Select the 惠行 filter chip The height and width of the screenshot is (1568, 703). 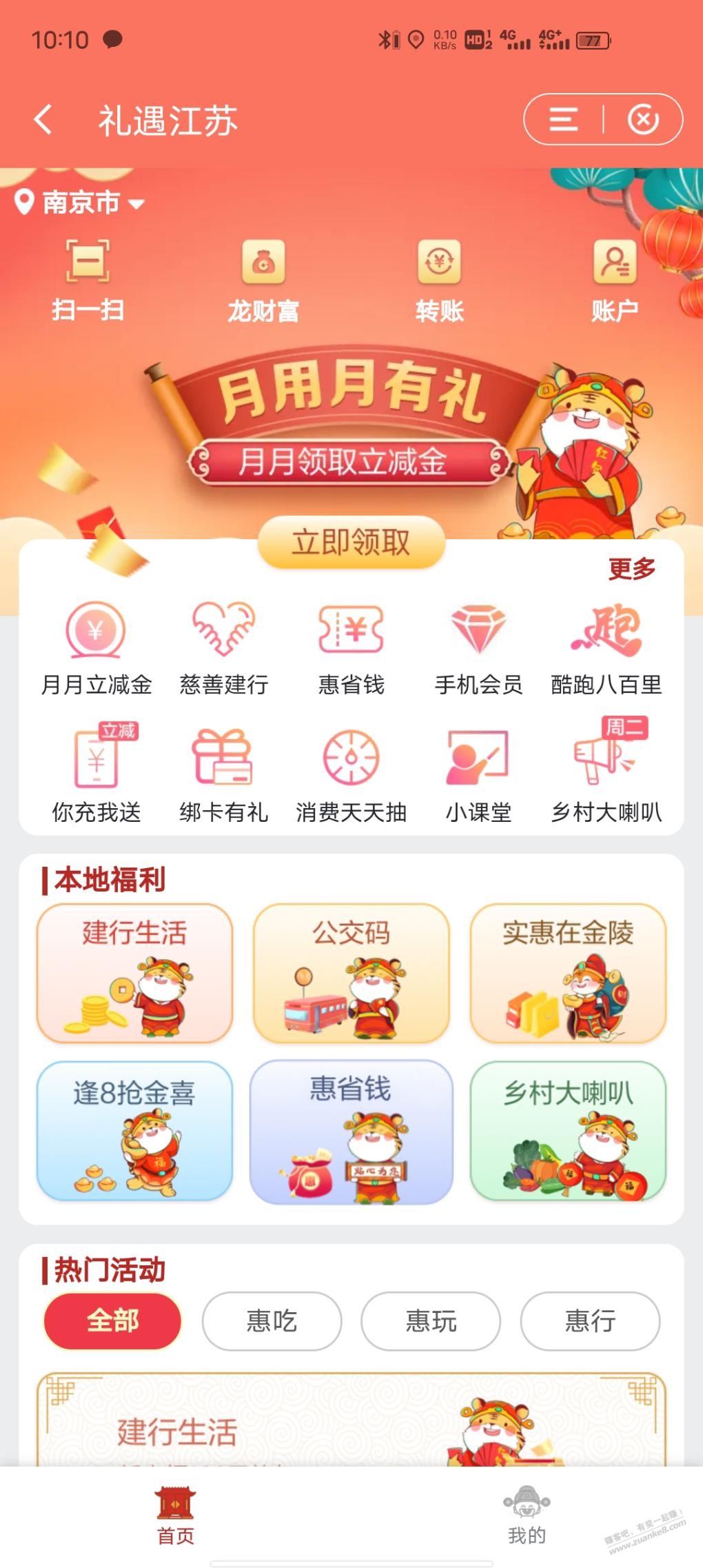(590, 1320)
